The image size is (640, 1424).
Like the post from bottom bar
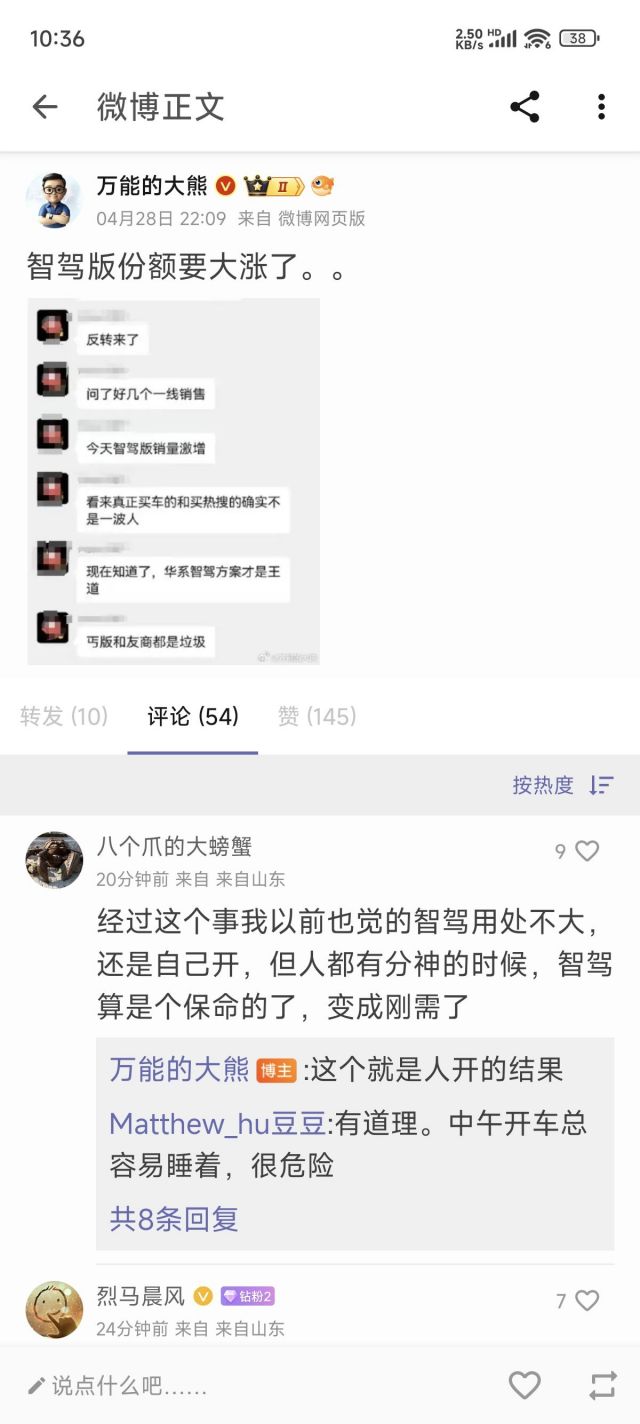click(x=525, y=1385)
